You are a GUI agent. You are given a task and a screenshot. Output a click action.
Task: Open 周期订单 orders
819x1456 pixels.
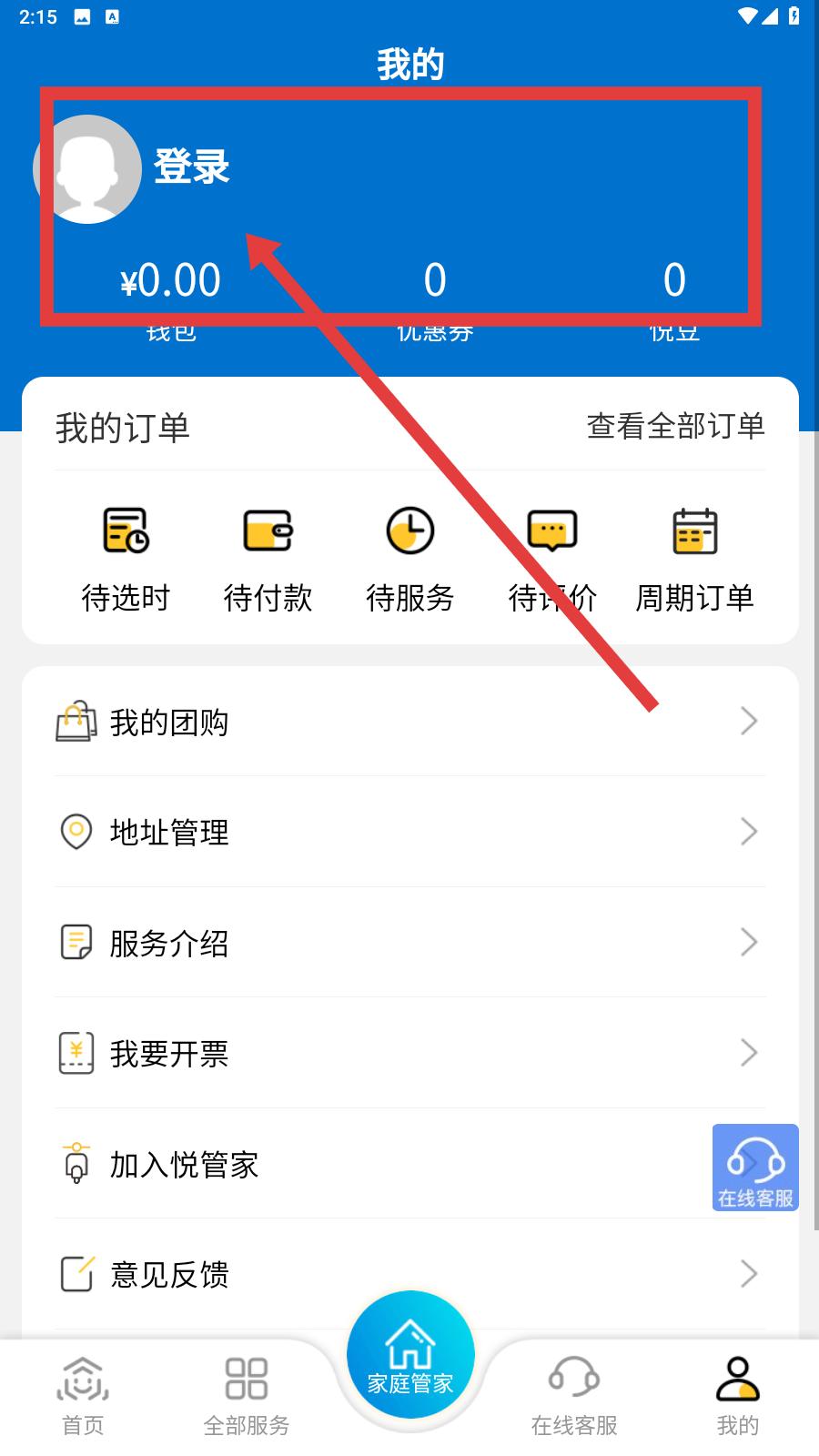click(694, 557)
